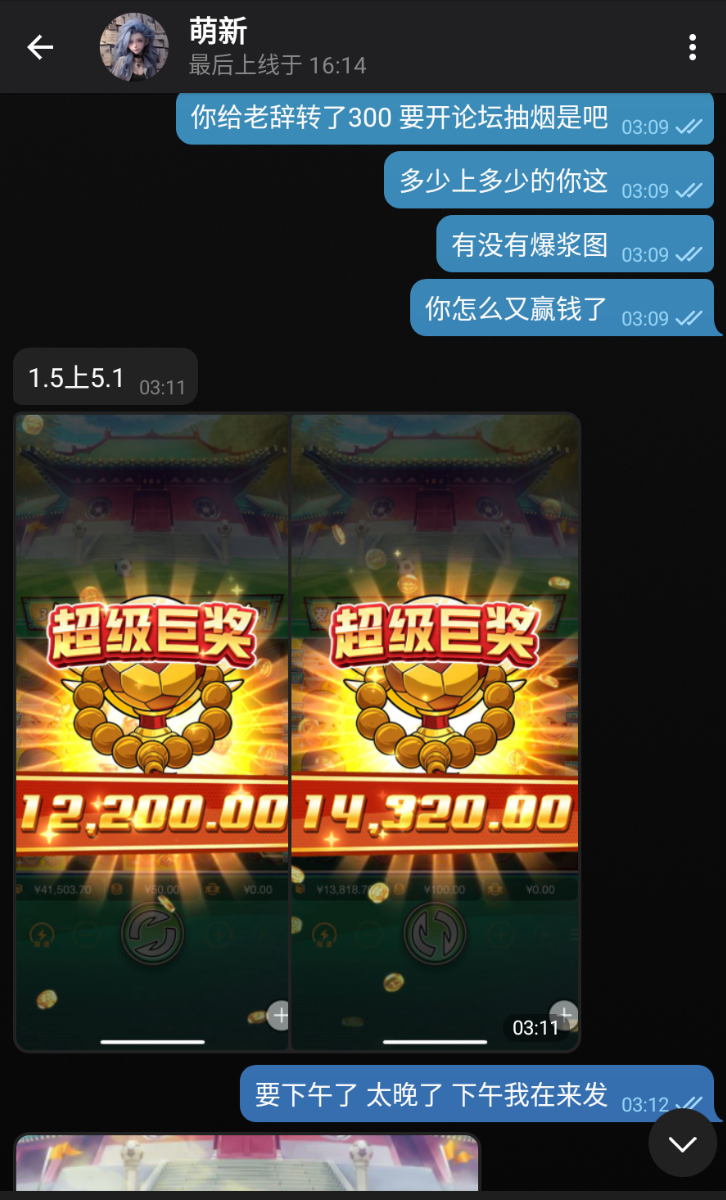Go back to the chat list
Viewport: 726px width, 1200px height.
(40, 47)
